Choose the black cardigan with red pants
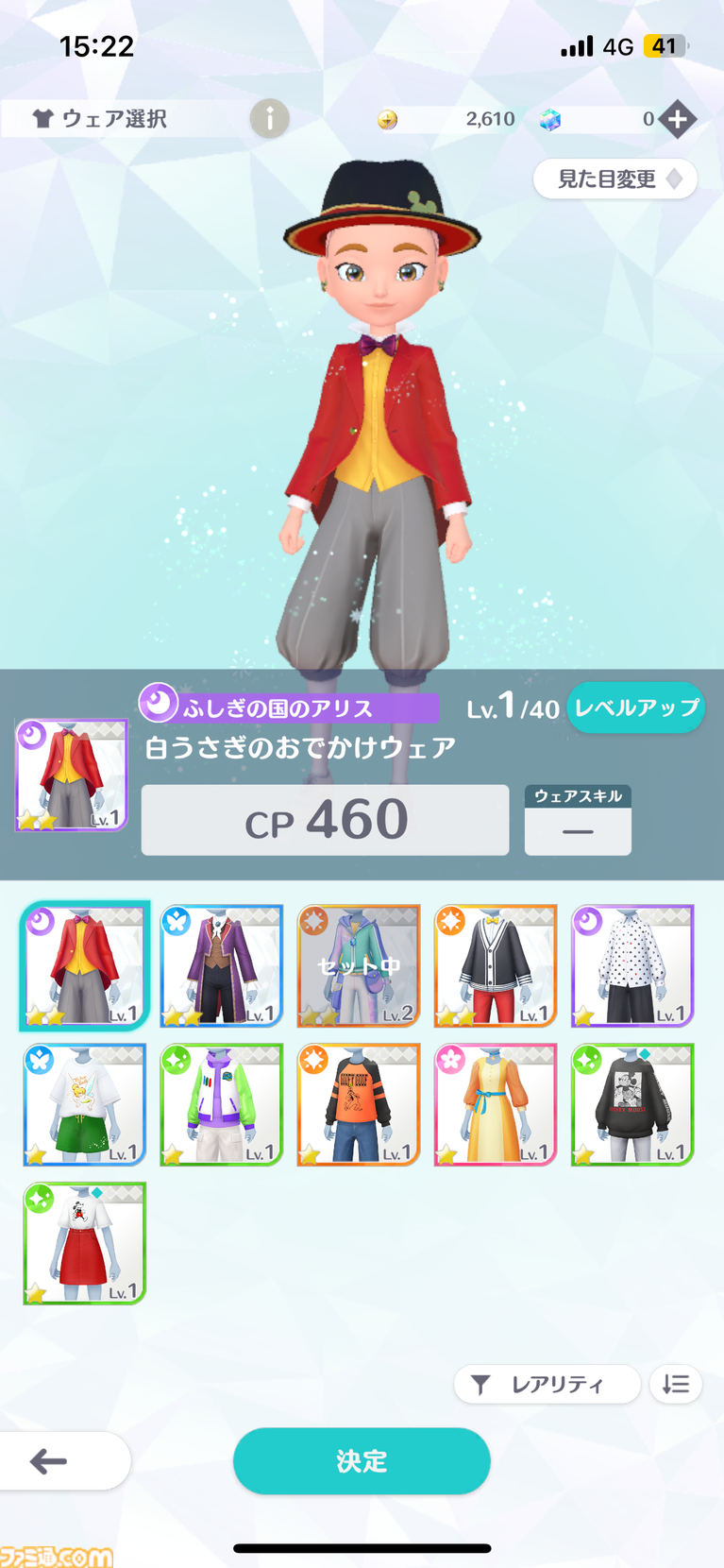Image resolution: width=724 pixels, height=1568 pixels. click(496, 965)
